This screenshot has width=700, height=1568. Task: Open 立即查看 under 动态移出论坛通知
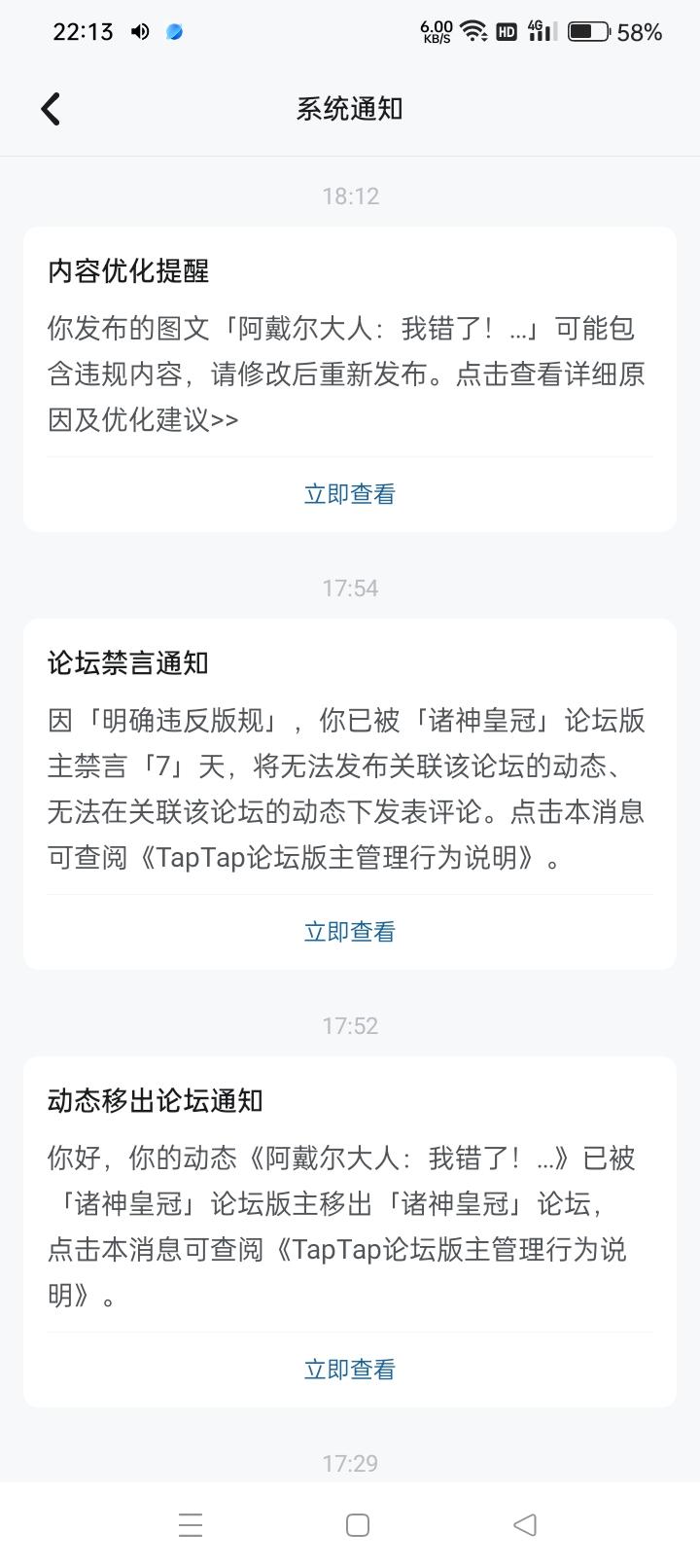point(349,1369)
